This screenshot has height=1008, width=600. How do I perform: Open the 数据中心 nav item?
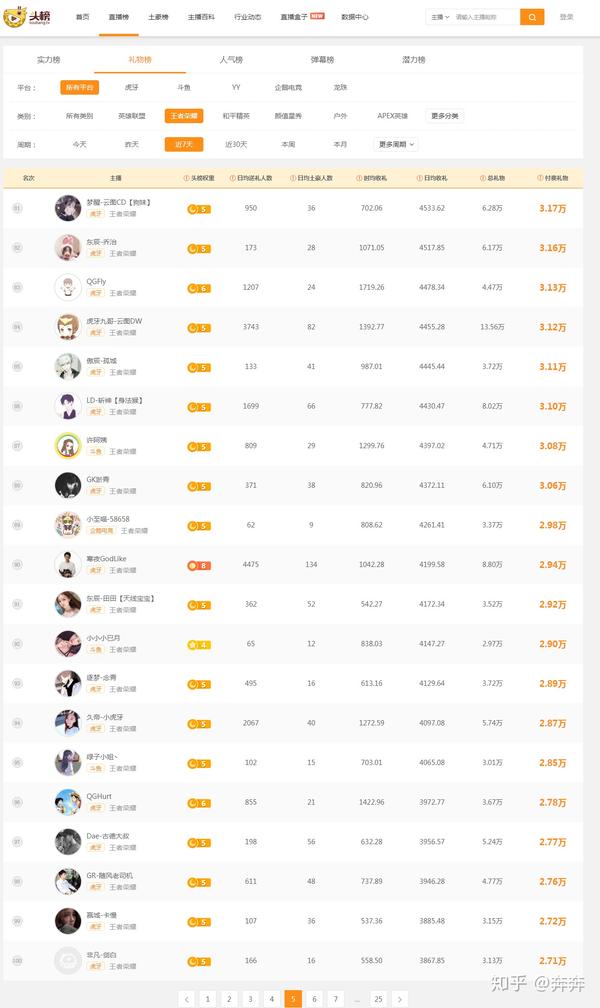point(354,17)
